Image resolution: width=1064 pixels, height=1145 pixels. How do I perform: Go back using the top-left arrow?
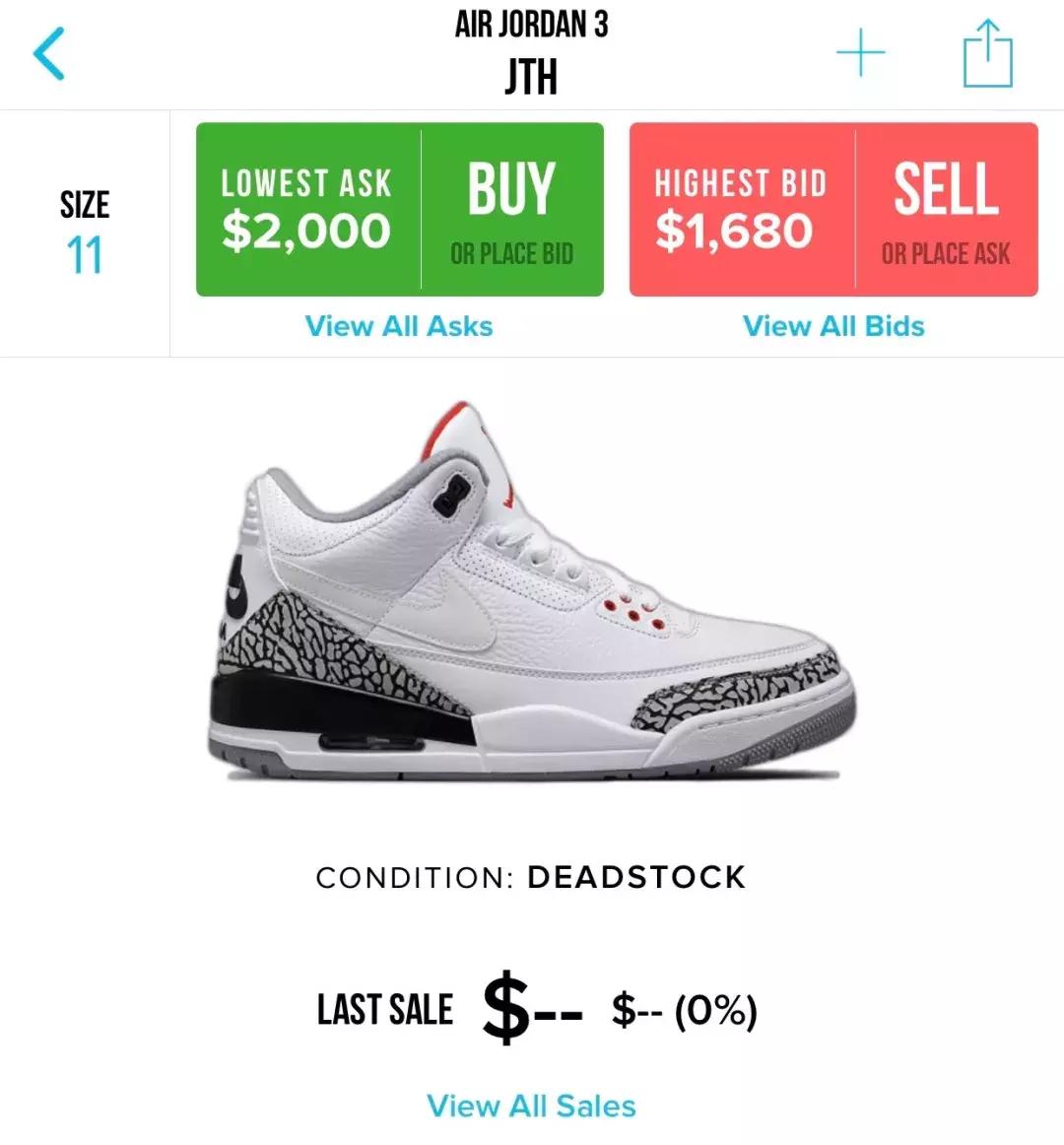click(x=49, y=53)
